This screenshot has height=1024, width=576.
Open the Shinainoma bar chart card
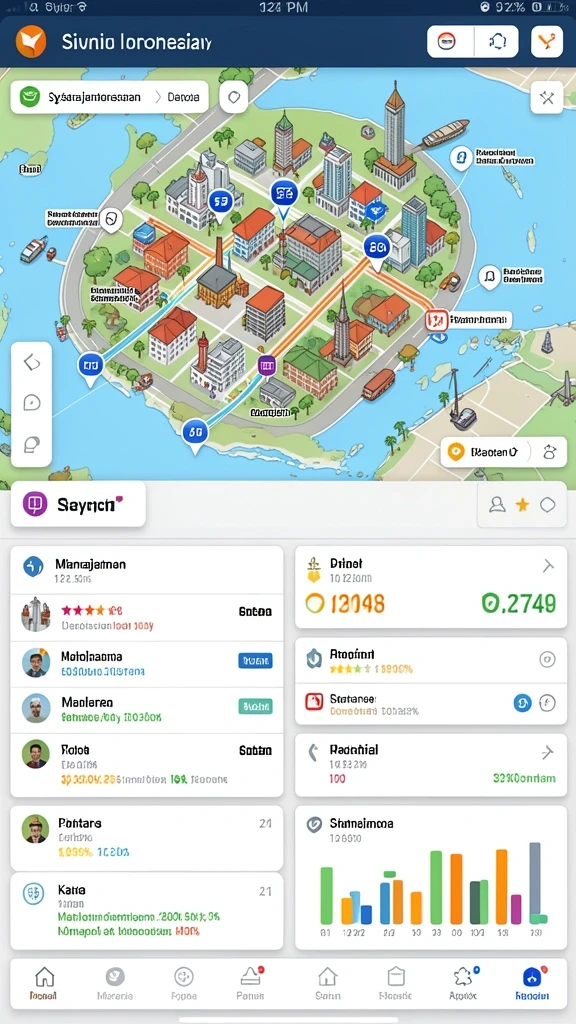tap(431, 877)
